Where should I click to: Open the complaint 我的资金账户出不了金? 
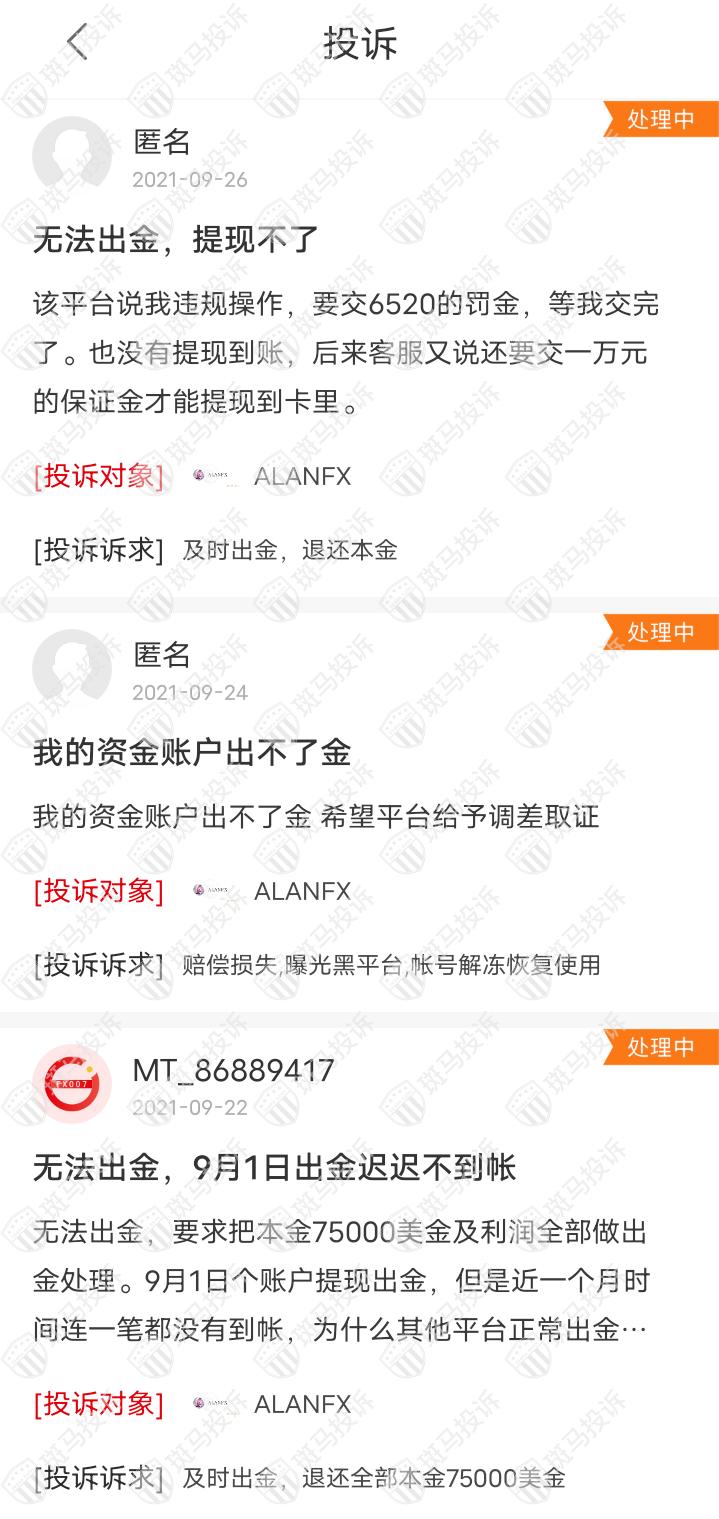pyautogui.click(x=192, y=752)
